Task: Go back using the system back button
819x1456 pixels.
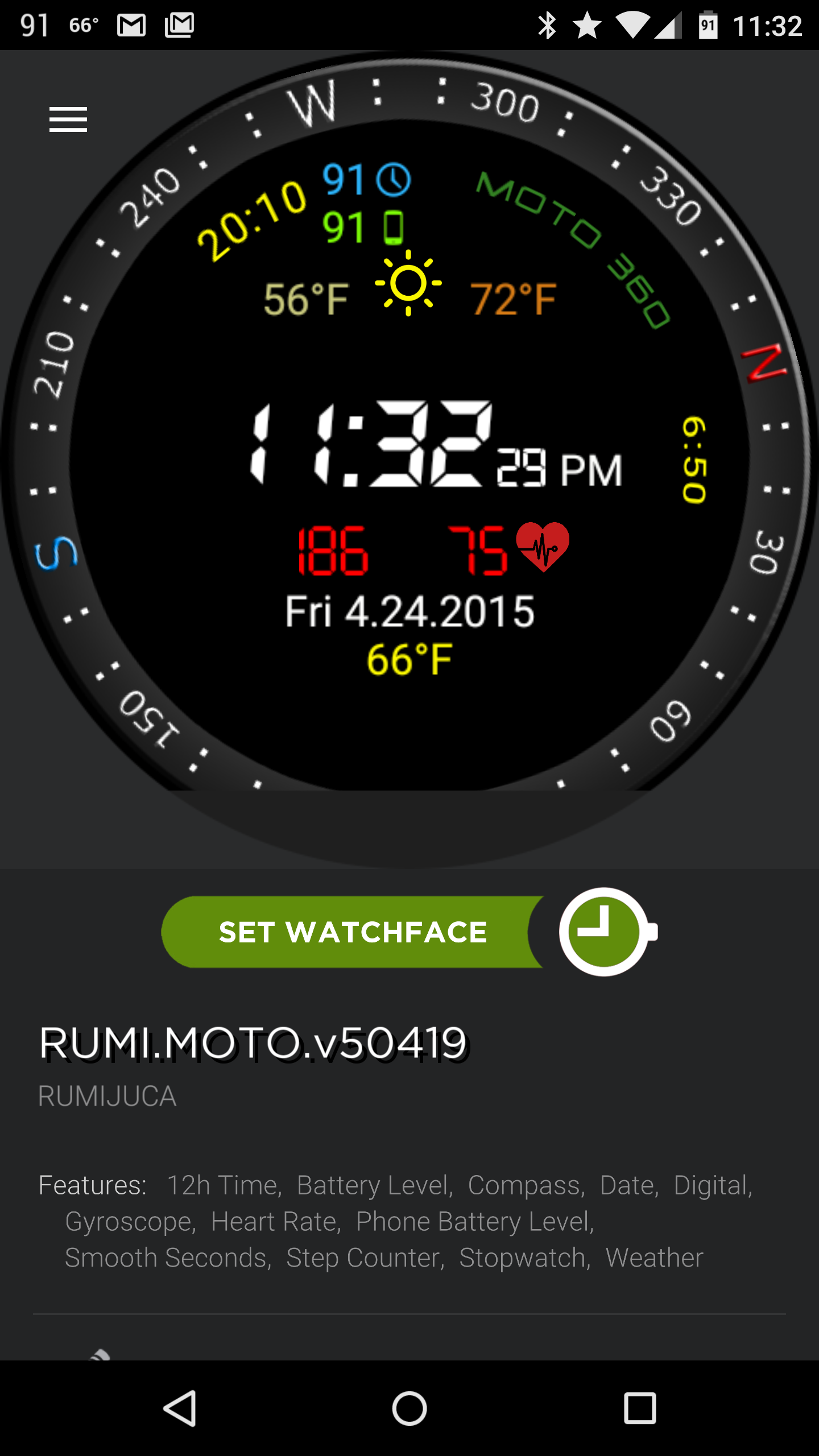Action: pos(181,1408)
